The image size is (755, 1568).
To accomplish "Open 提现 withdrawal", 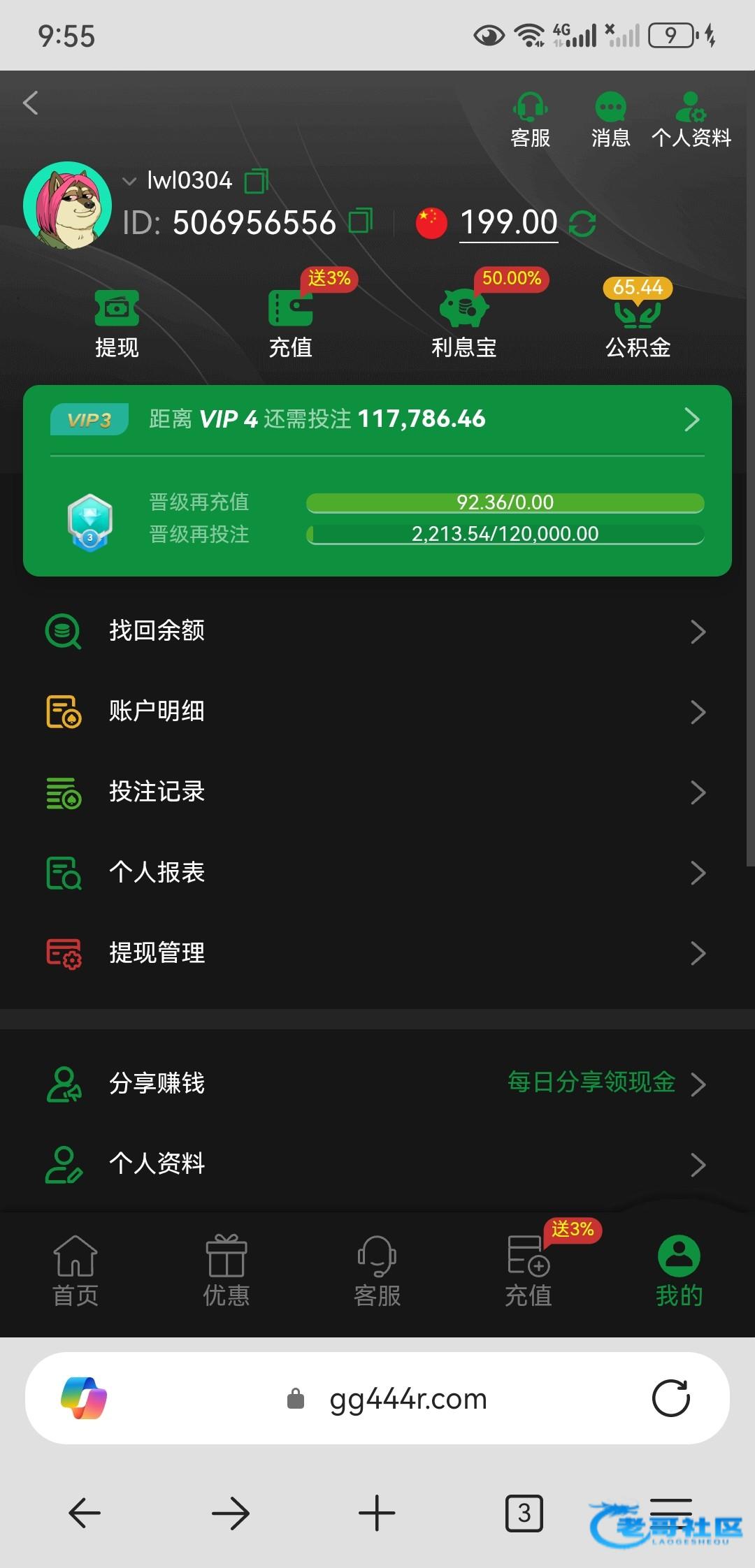I will 117,324.
